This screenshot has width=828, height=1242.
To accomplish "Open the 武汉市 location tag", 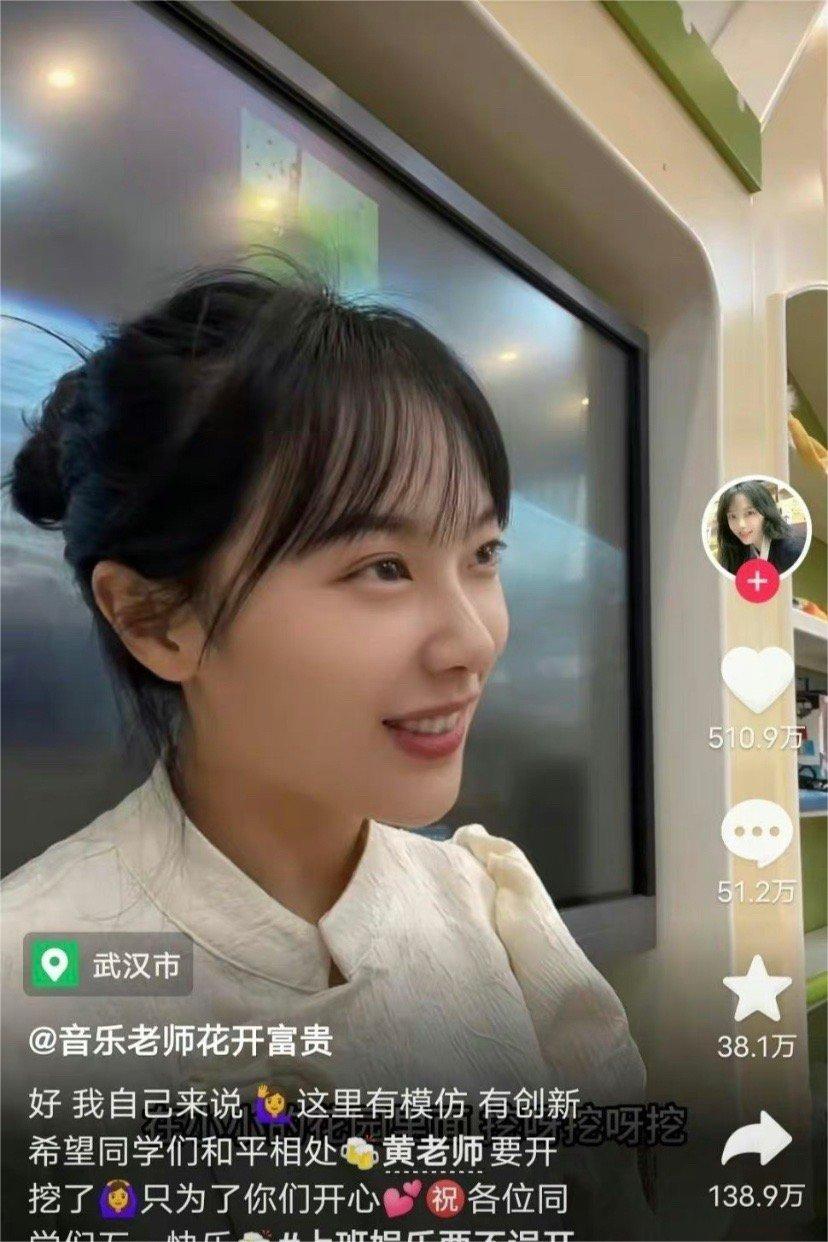I will tap(108, 965).
